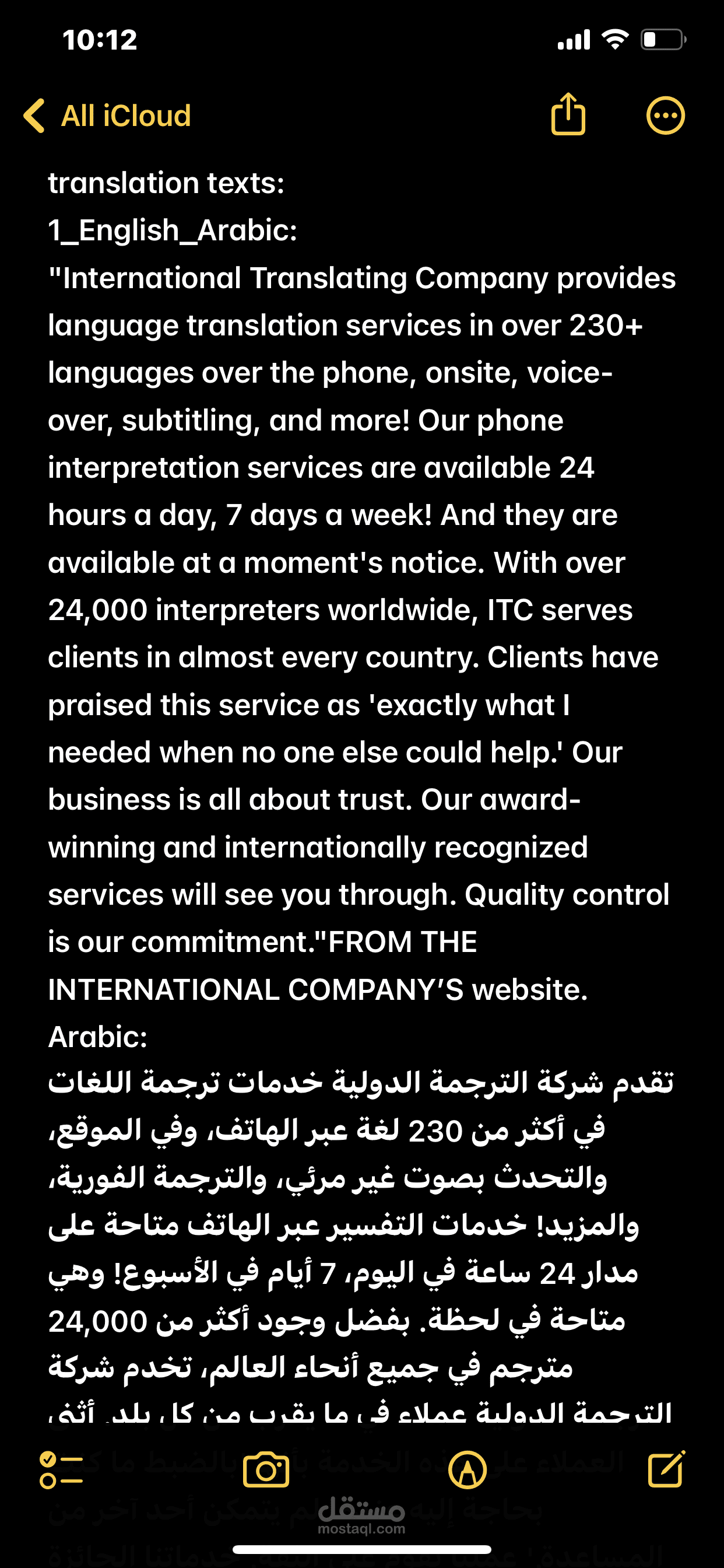Share this note
This screenshot has width=724, height=1568.
point(568,114)
